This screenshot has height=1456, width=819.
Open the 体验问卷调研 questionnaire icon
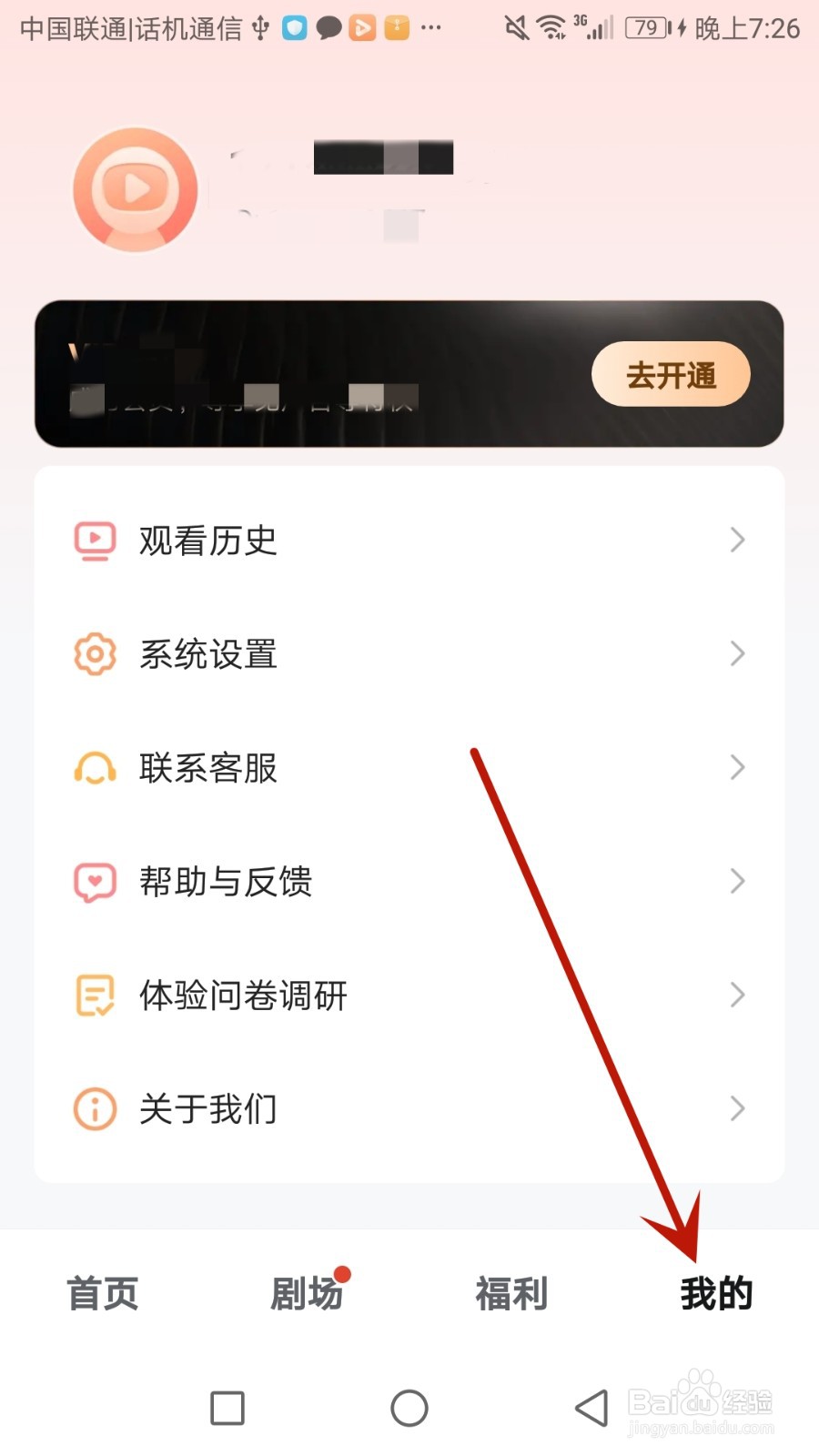pos(93,995)
